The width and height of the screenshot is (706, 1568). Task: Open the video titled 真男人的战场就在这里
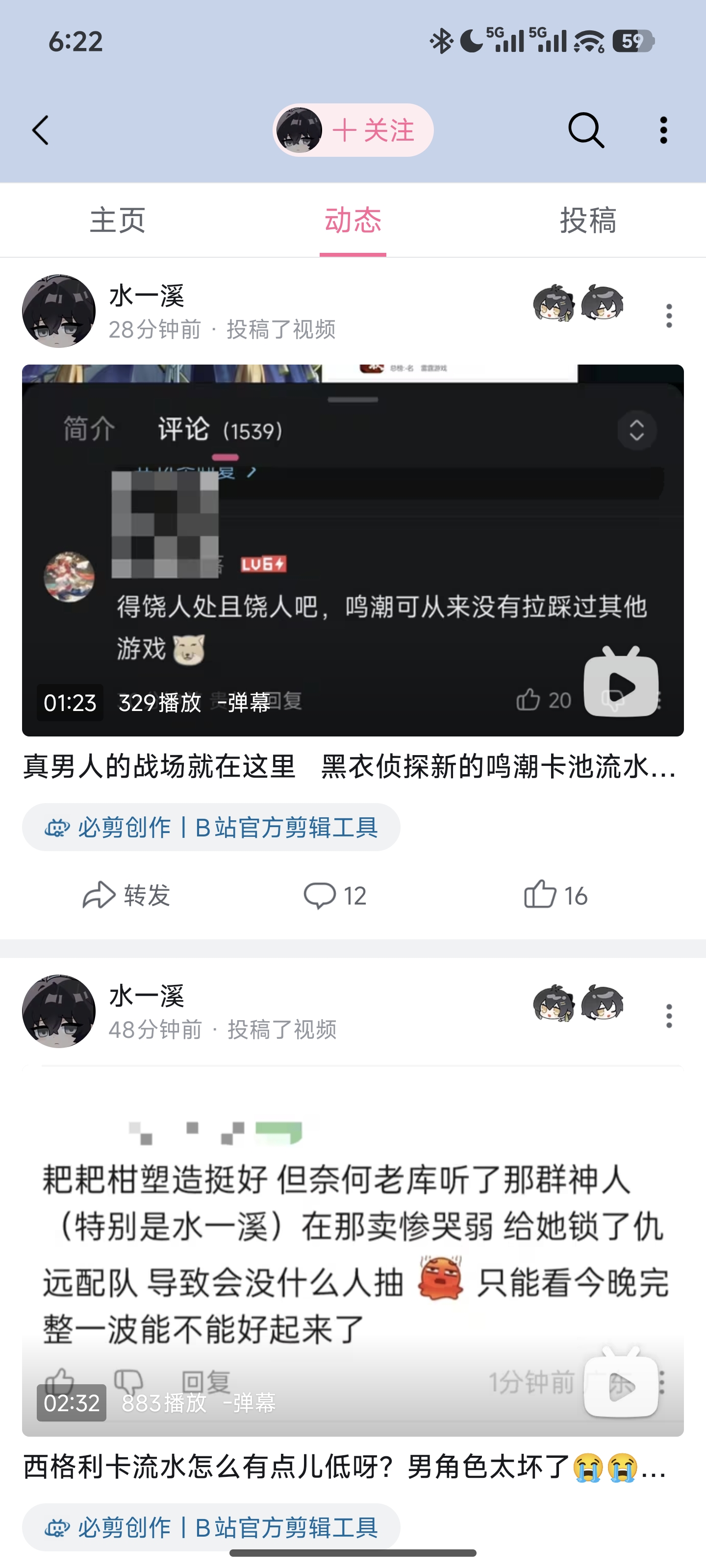coord(349,766)
